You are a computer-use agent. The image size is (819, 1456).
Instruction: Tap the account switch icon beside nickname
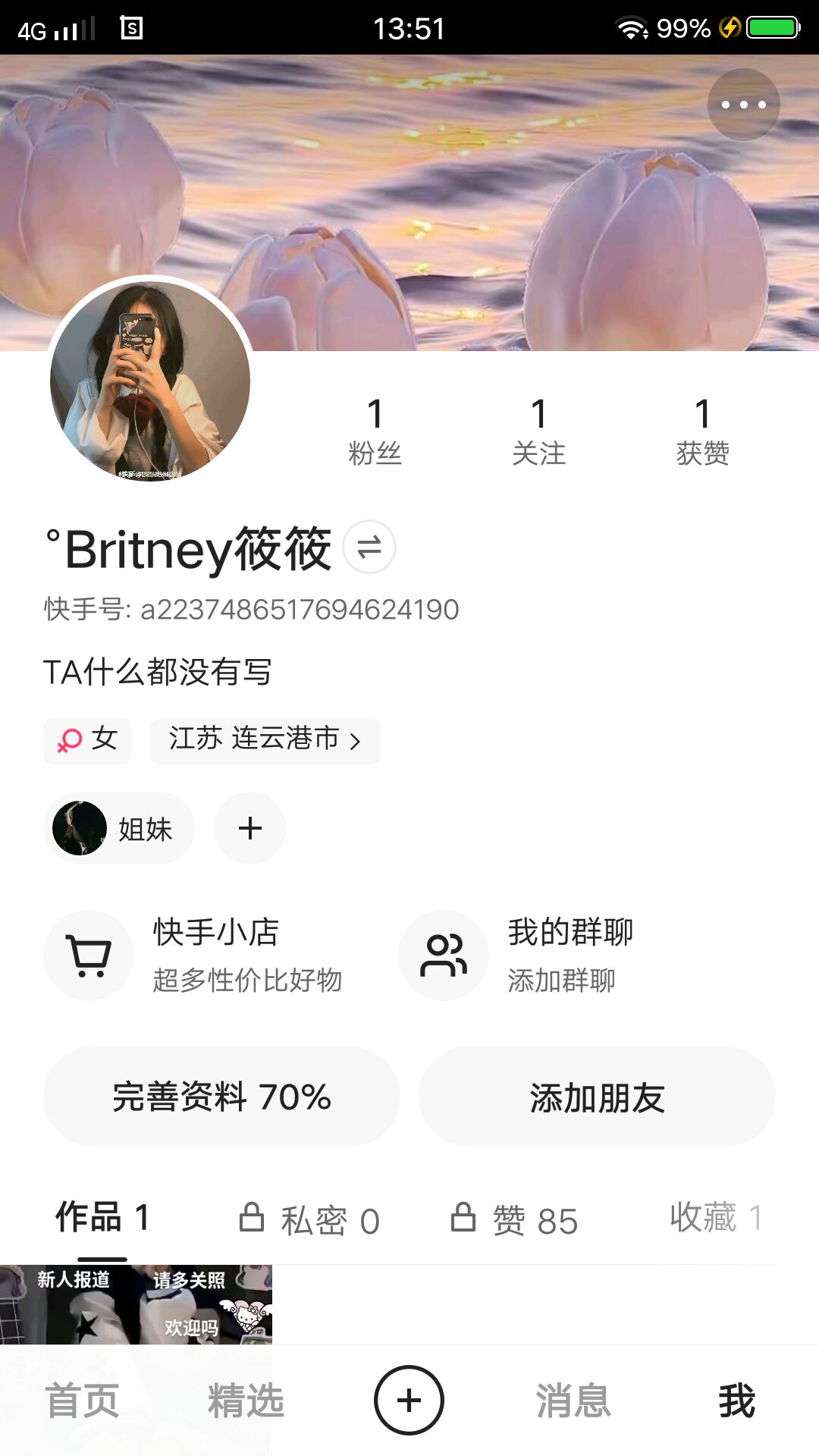(x=369, y=547)
